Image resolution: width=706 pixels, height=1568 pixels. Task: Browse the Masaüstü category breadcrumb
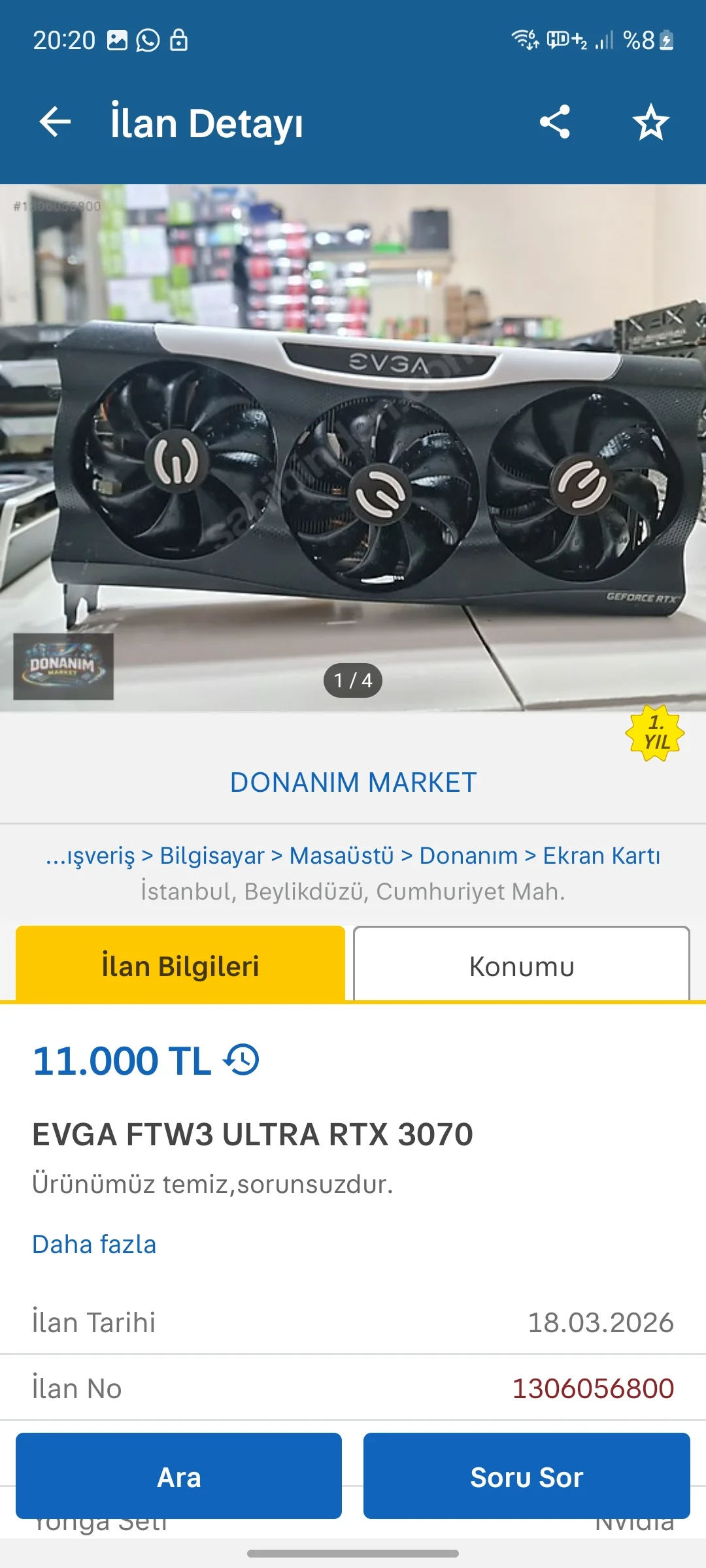click(341, 855)
